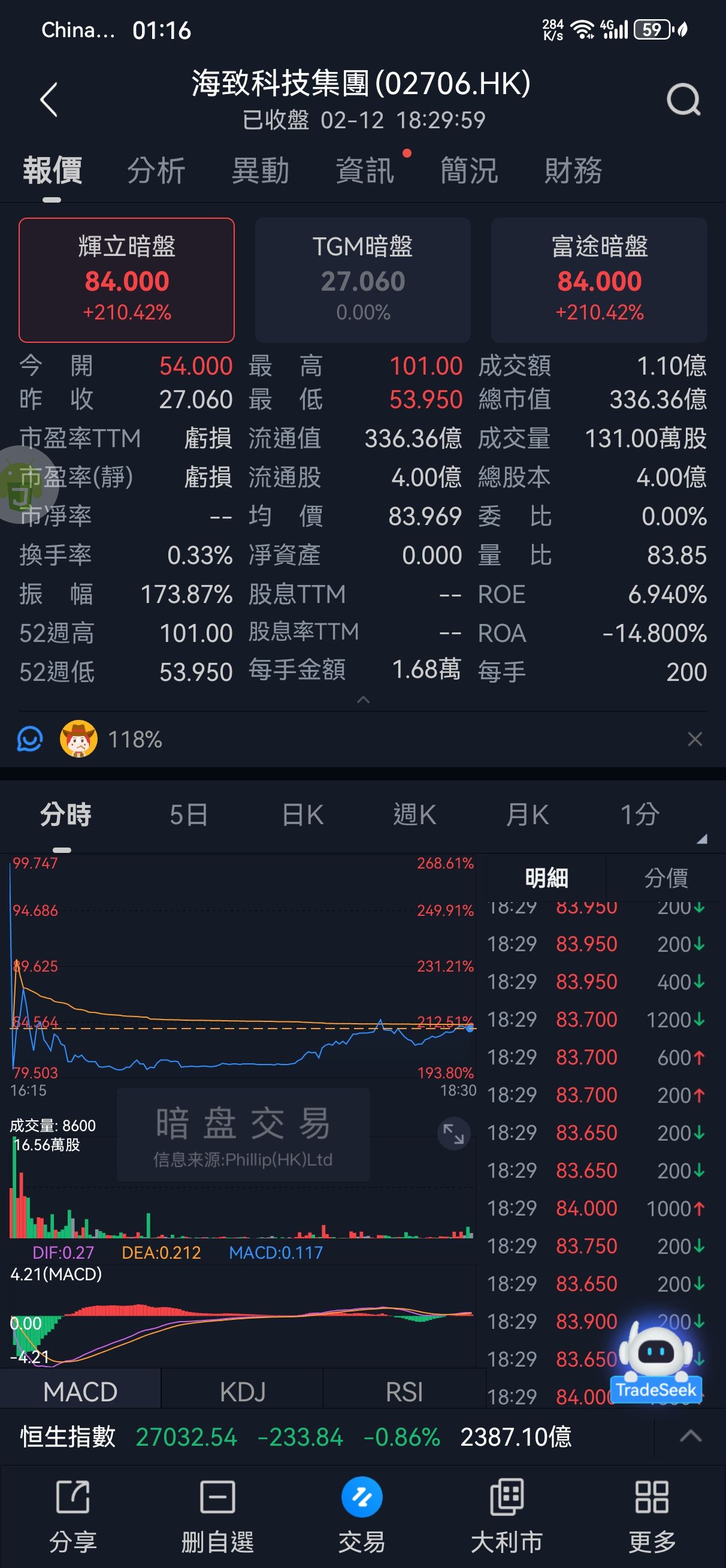Expand the 恒生指數 index bar
Image resolution: width=726 pixels, height=1568 pixels.
tap(690, 1437)
